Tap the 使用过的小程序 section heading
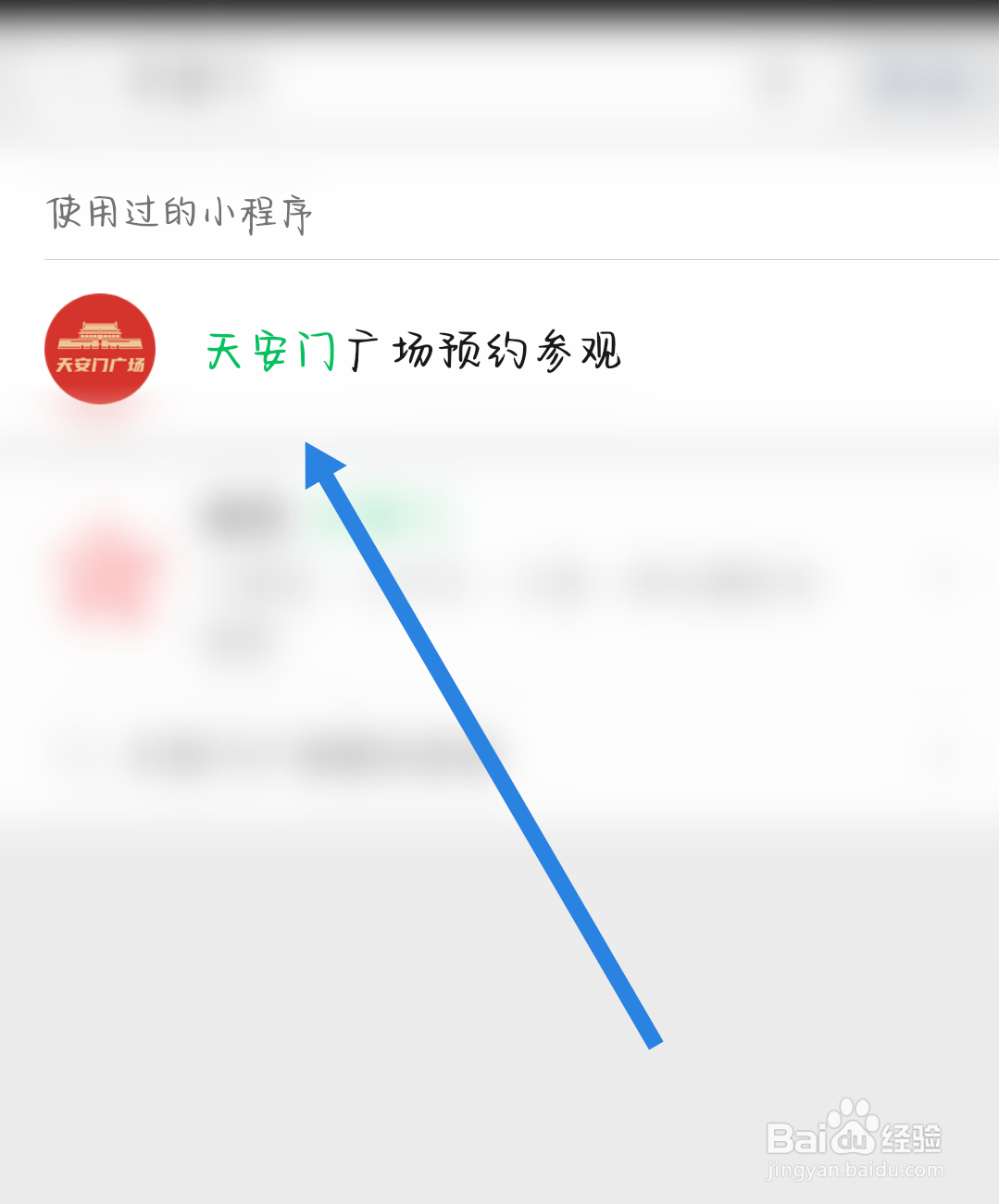Image resolution: width=999 pixels, height=1204 pixels. pyautogui.click(x=180, y=215)
